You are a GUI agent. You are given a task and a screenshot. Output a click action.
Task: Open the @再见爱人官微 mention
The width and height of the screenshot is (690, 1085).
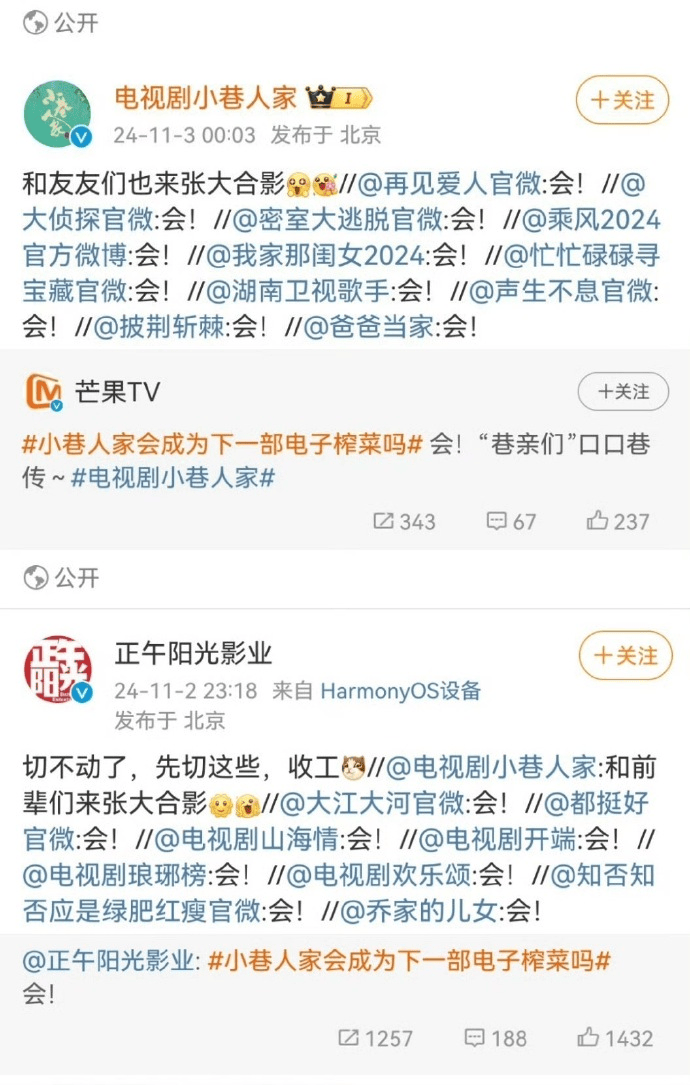point(448,184)
